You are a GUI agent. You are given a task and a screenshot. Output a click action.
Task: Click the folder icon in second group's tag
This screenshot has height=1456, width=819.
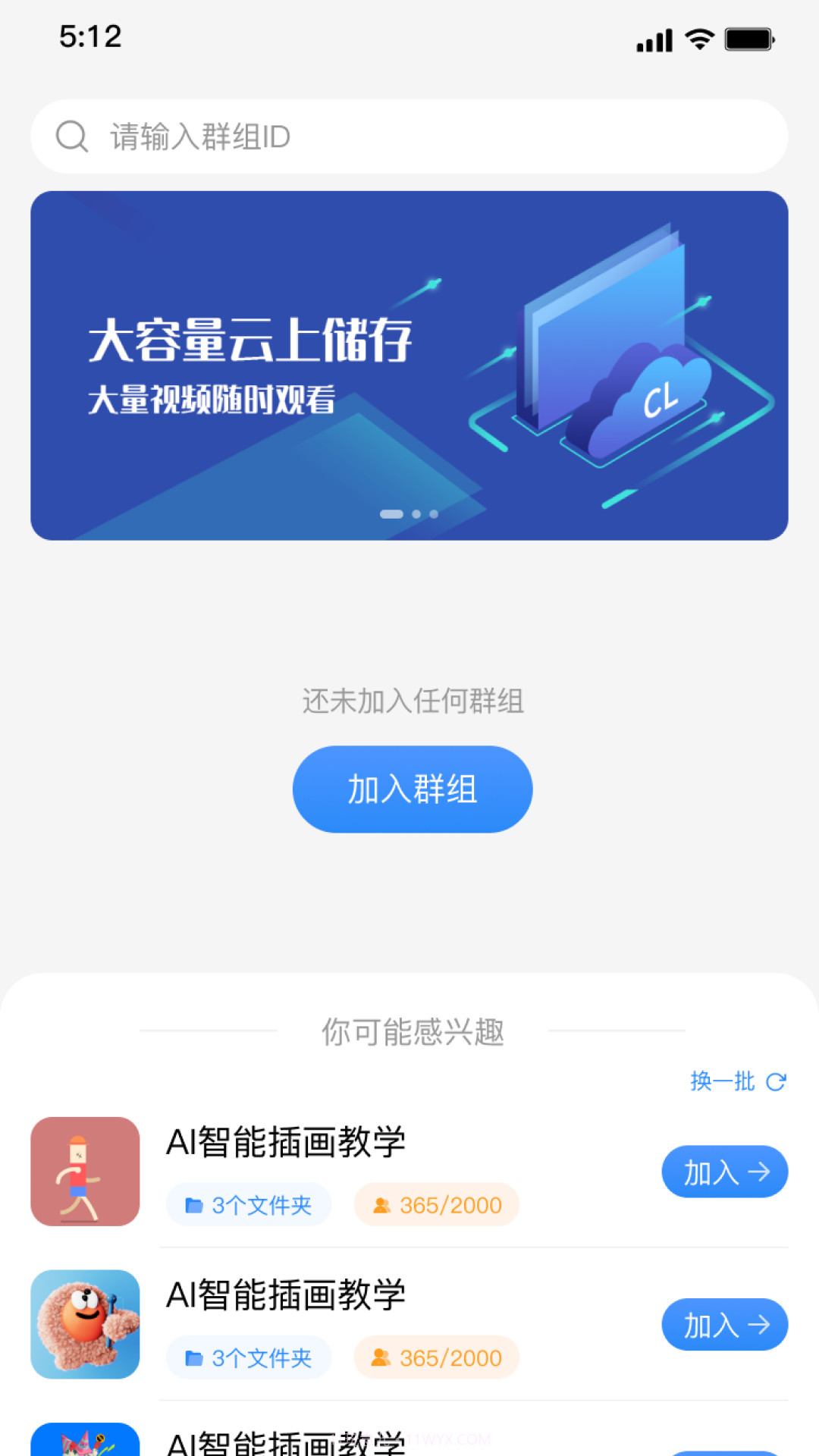[x=193, y=1358]
